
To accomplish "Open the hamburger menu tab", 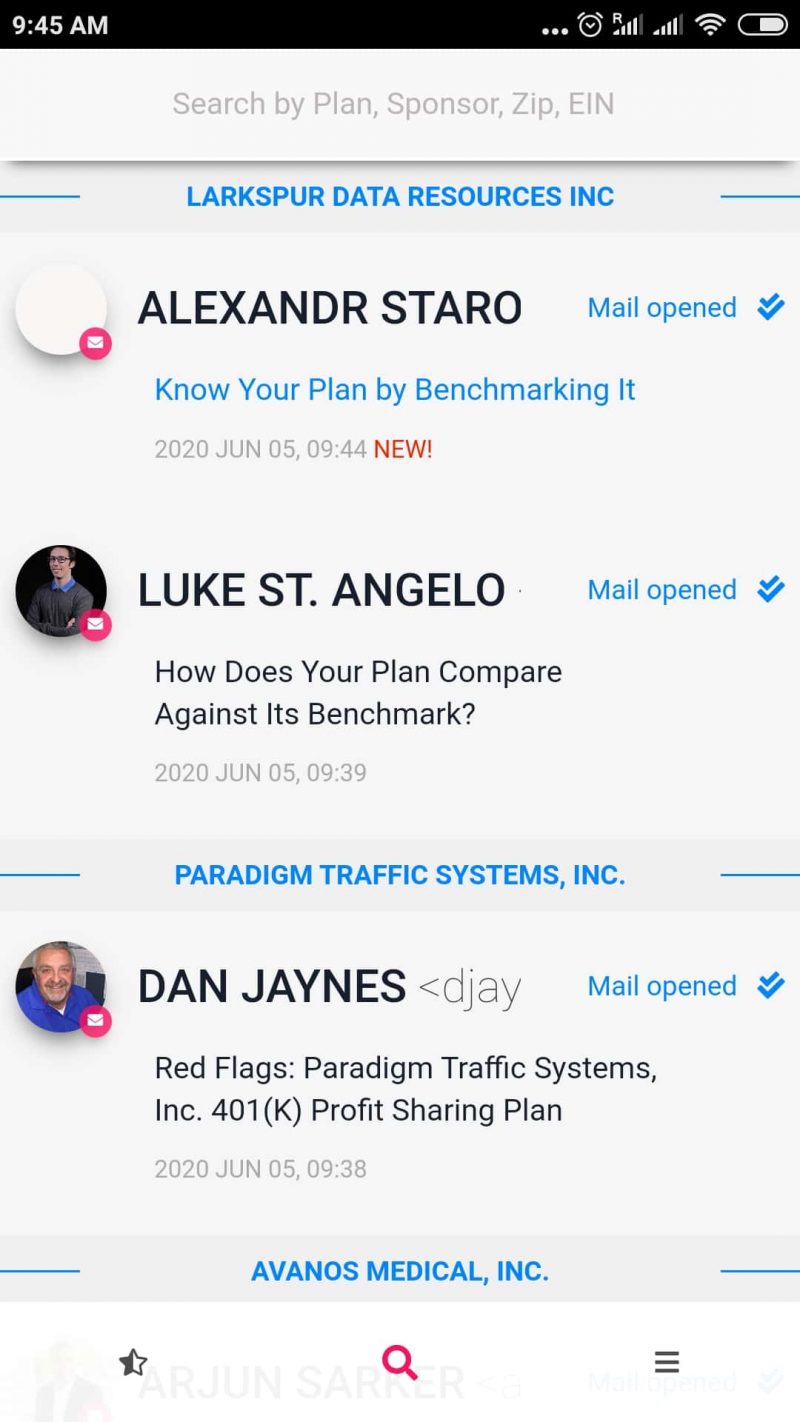I will click(x=667, y=1362).
